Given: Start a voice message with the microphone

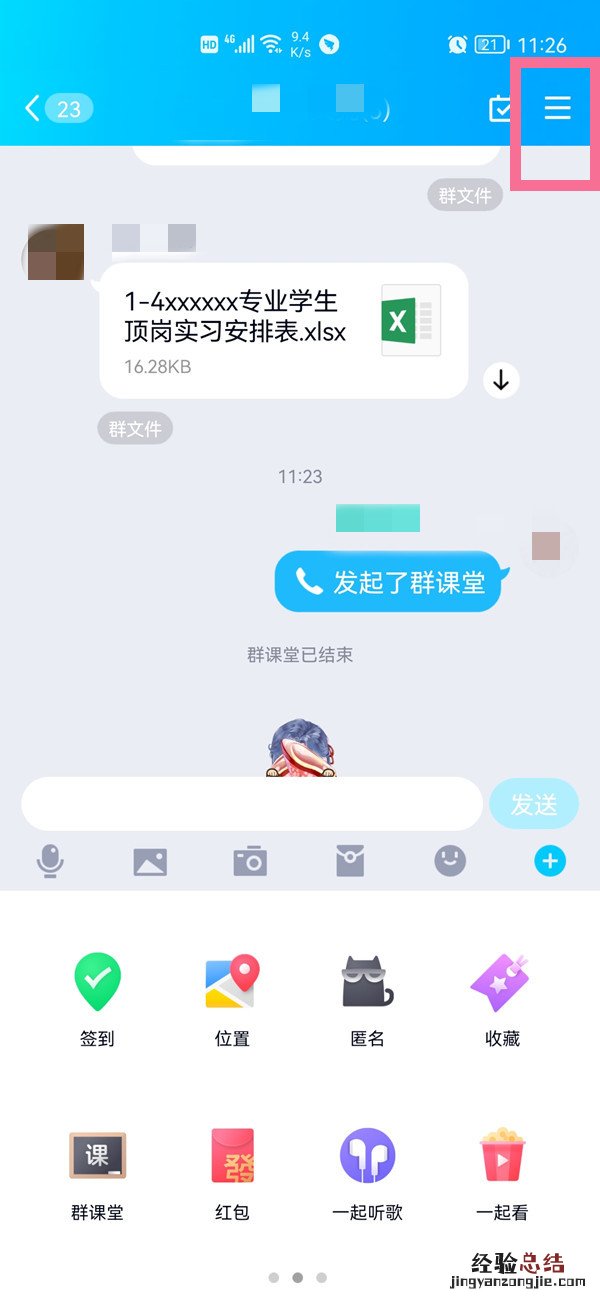Looking at the screenshot, I should coord(50,861).
